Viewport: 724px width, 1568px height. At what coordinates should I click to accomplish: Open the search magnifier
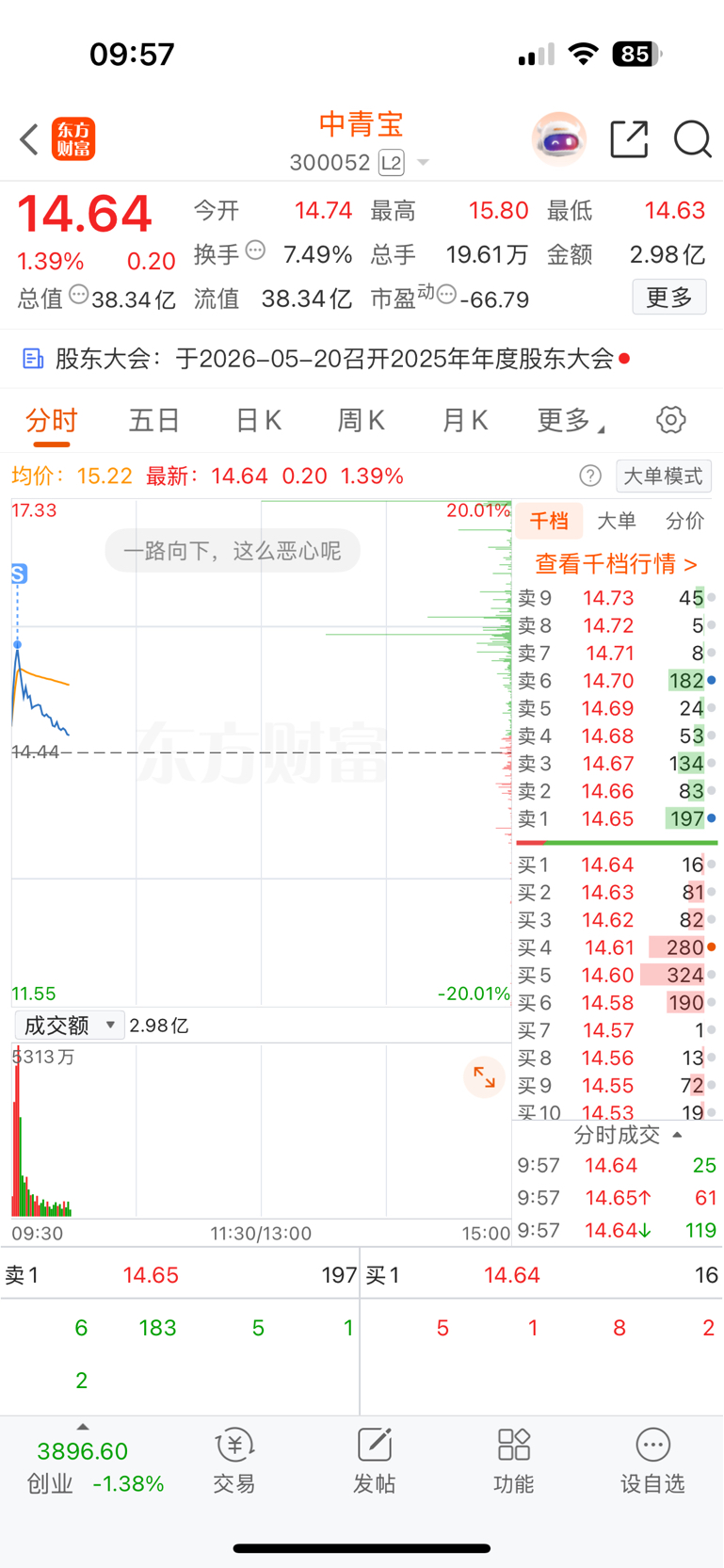(x=692, y=139)
